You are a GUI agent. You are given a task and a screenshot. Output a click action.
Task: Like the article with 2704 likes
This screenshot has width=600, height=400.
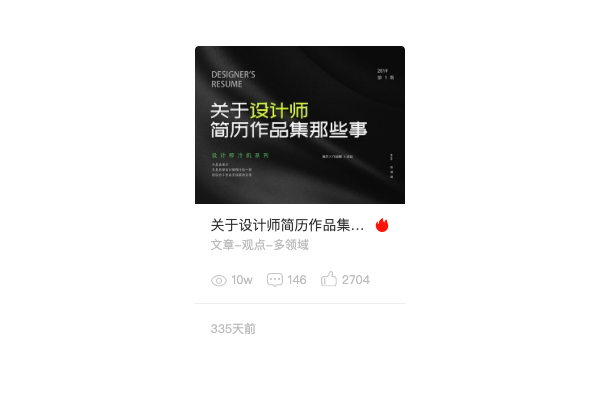point(329,279)
